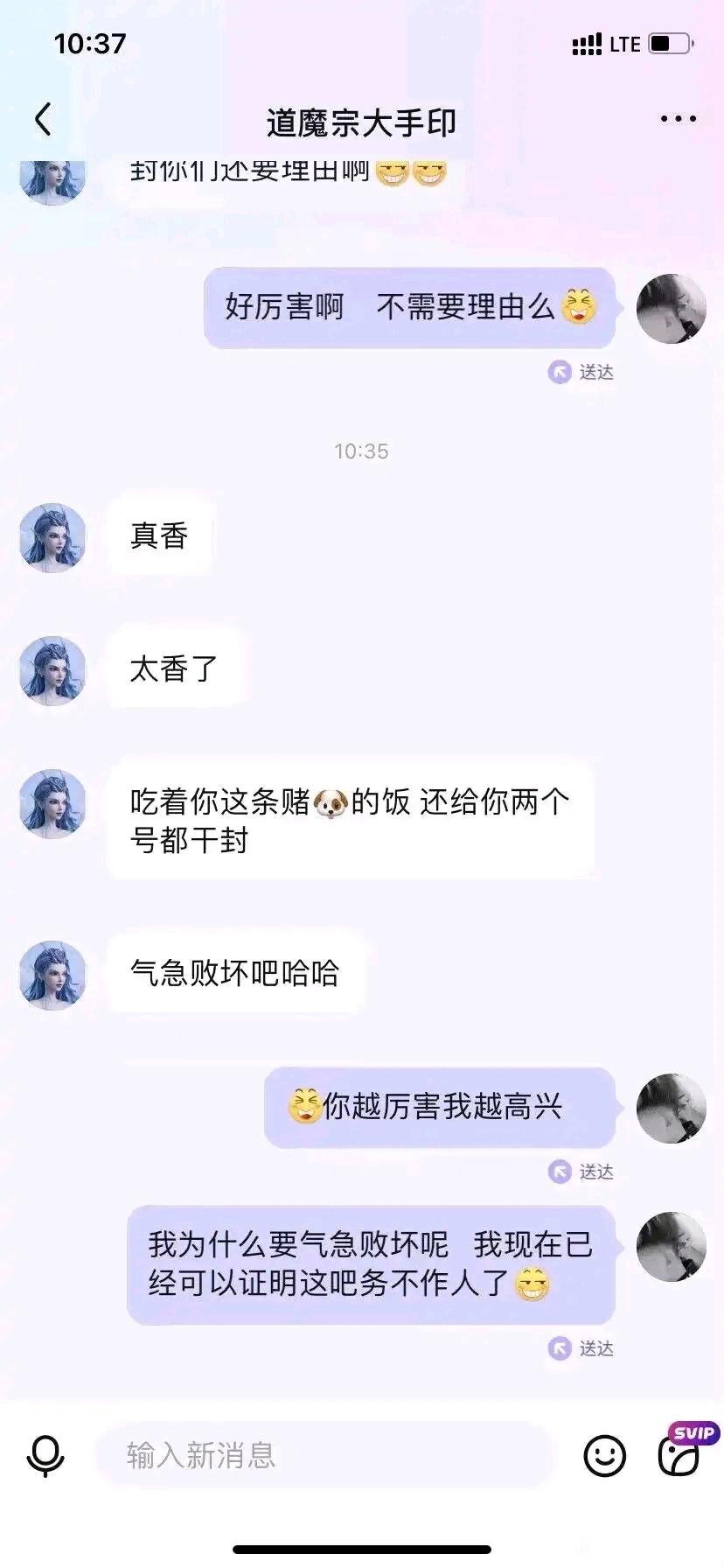The image size is (724, 1568).
Task: Open the emoji picker
Action: coord(604,1456)
